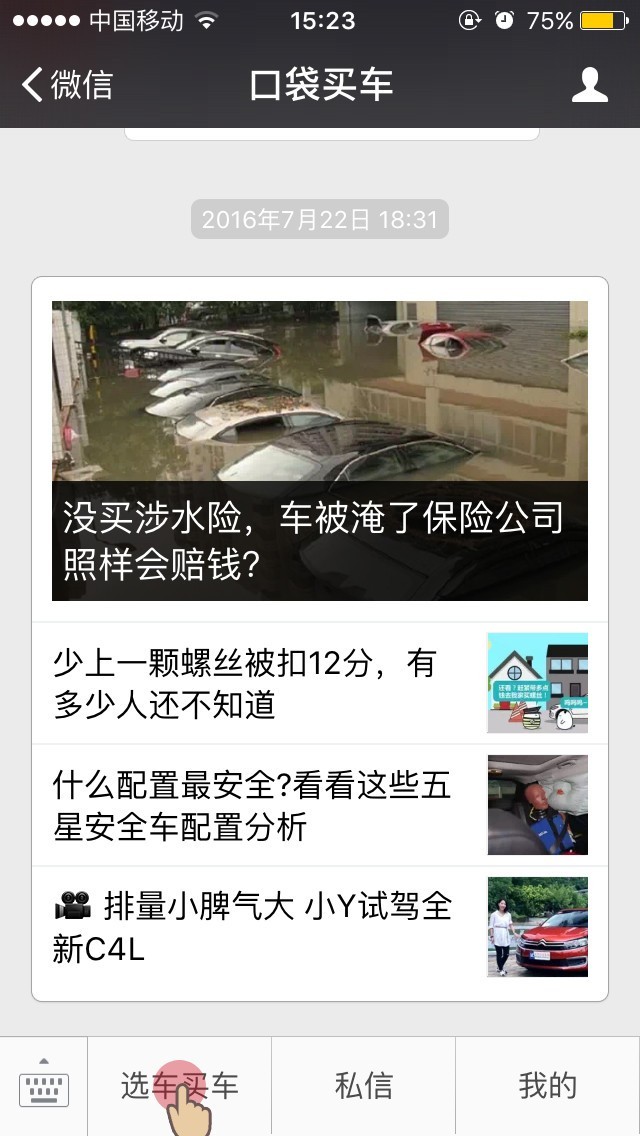Go back to 微信
The image size is (640, 1136).
(x=68, y=85)
